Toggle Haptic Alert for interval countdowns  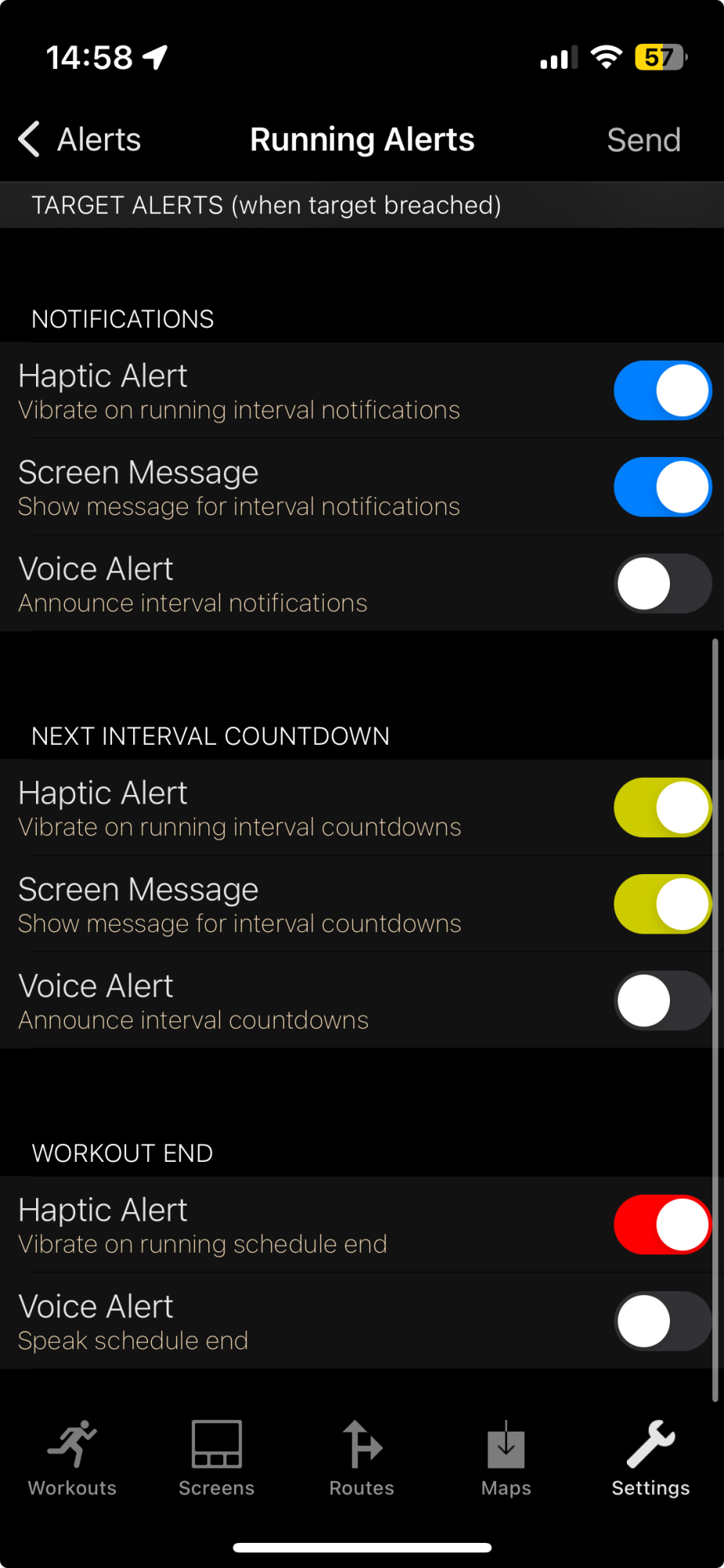coord(662,808)
